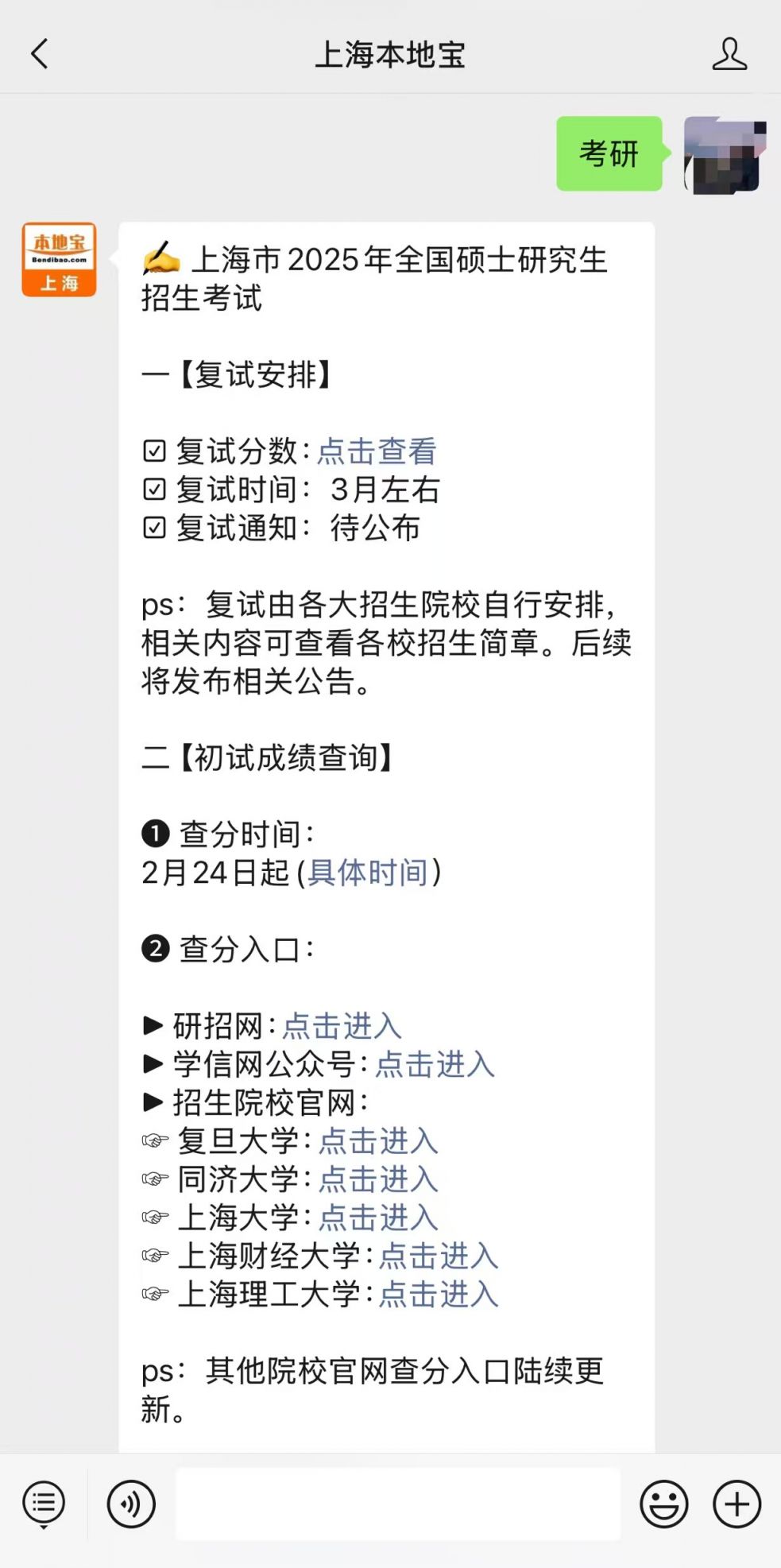Switch to the account menu list
The height and width of the screenshot is (1568, 781).
tap(44, 1504)
